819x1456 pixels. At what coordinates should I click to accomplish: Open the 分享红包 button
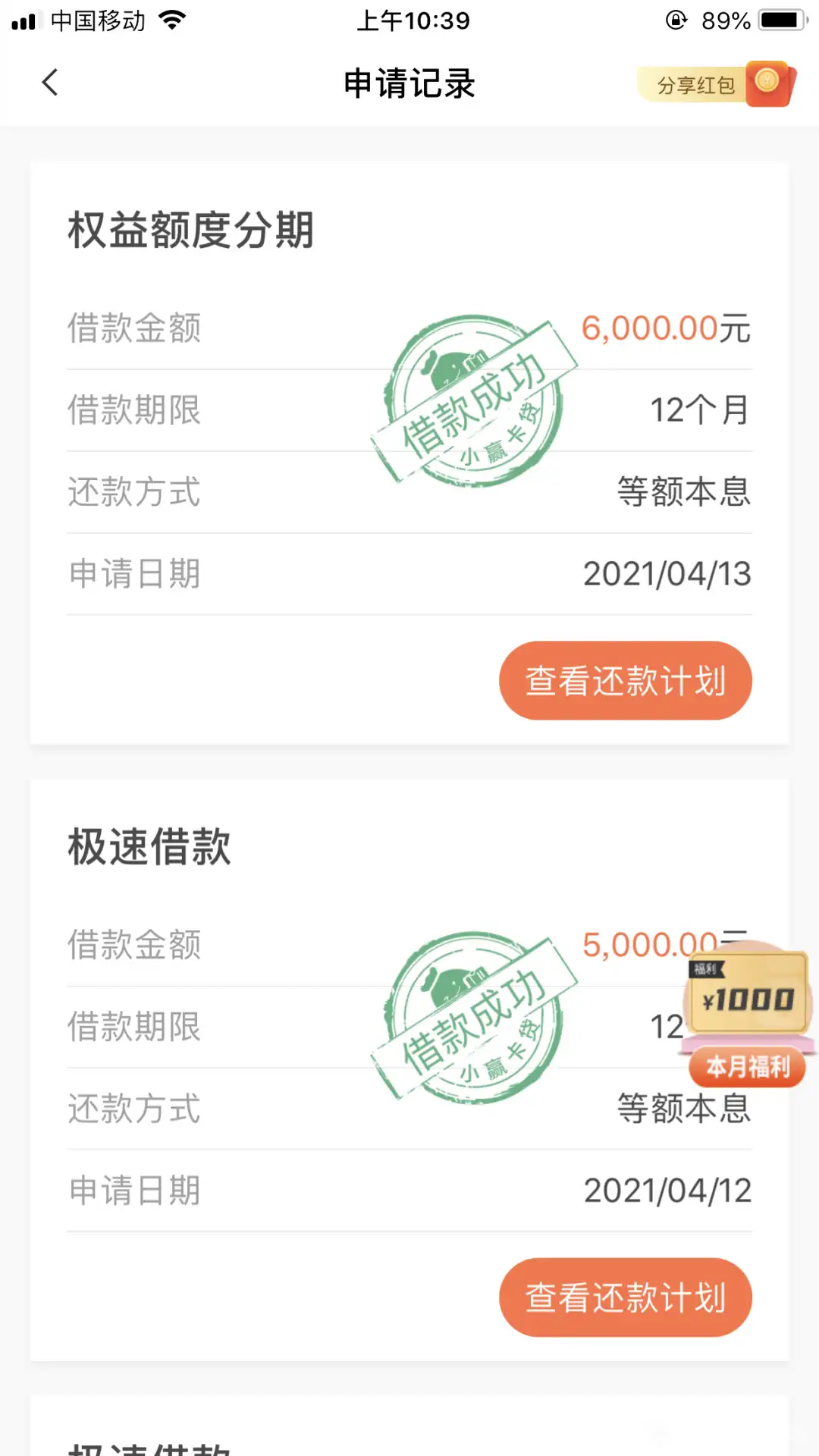(716, 84)
